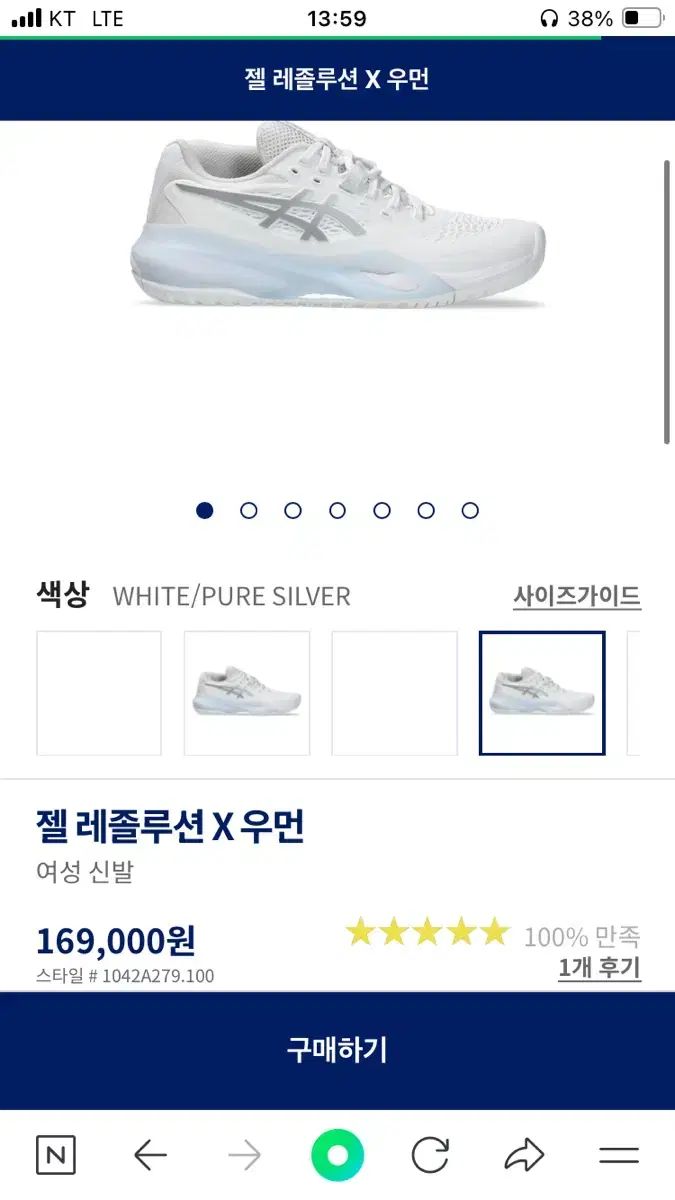Viewport: 675px width, 1200px height.
Task: Open the 사이즈가이드 size guide link
Action: 577,597
